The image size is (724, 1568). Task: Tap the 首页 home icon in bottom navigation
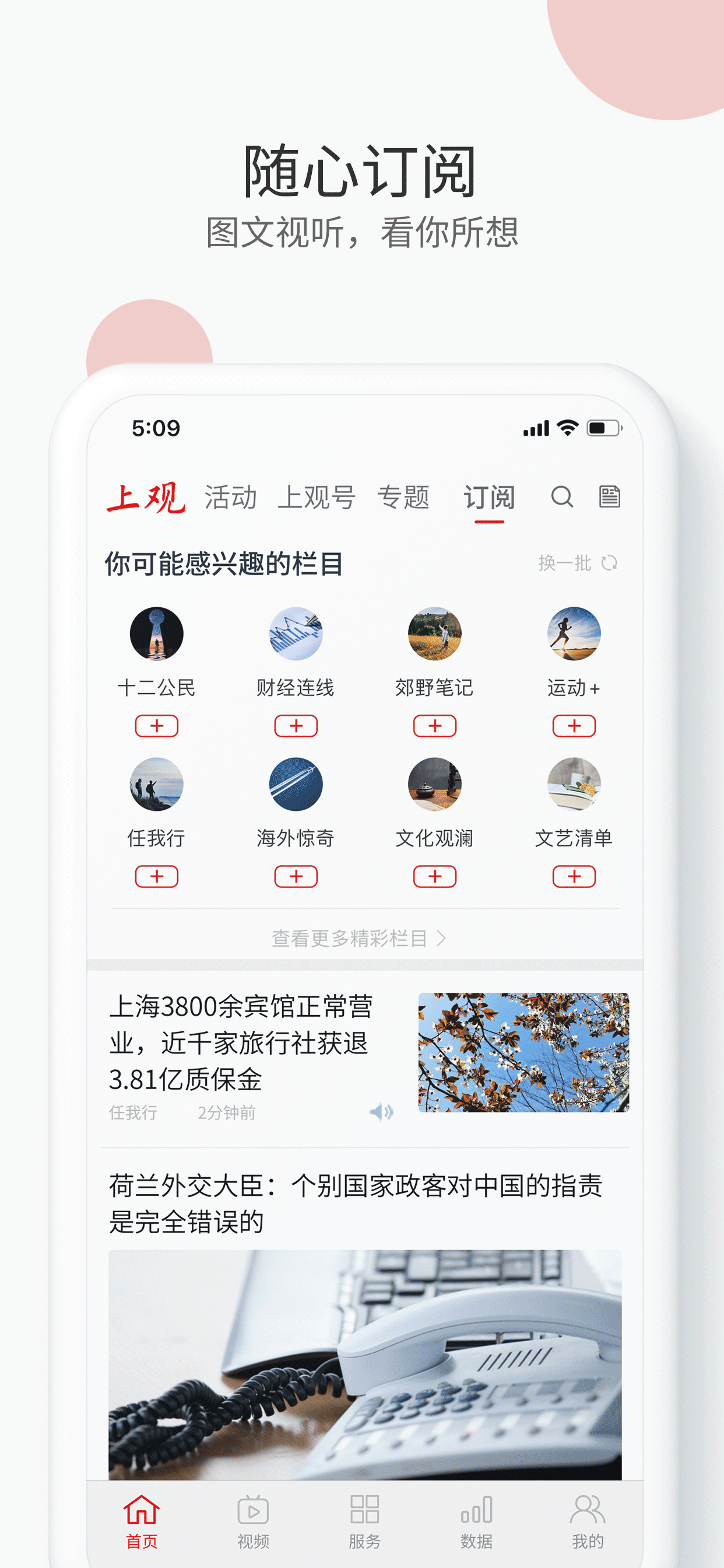pos(141,1509)
